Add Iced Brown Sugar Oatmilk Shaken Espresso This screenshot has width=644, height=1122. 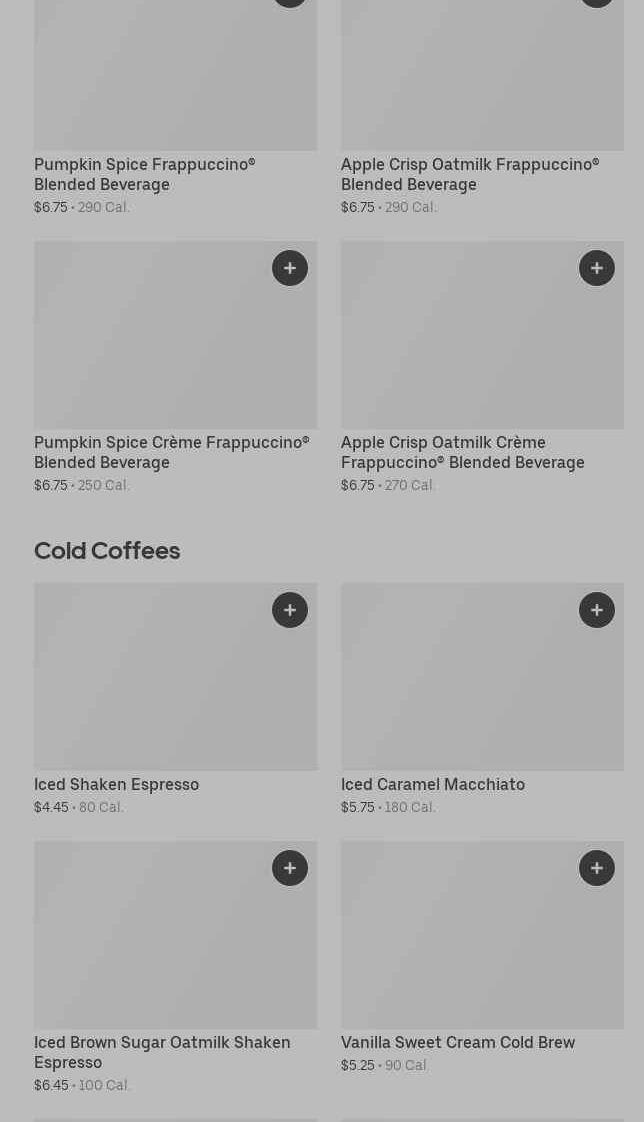(x=290, y=868)
